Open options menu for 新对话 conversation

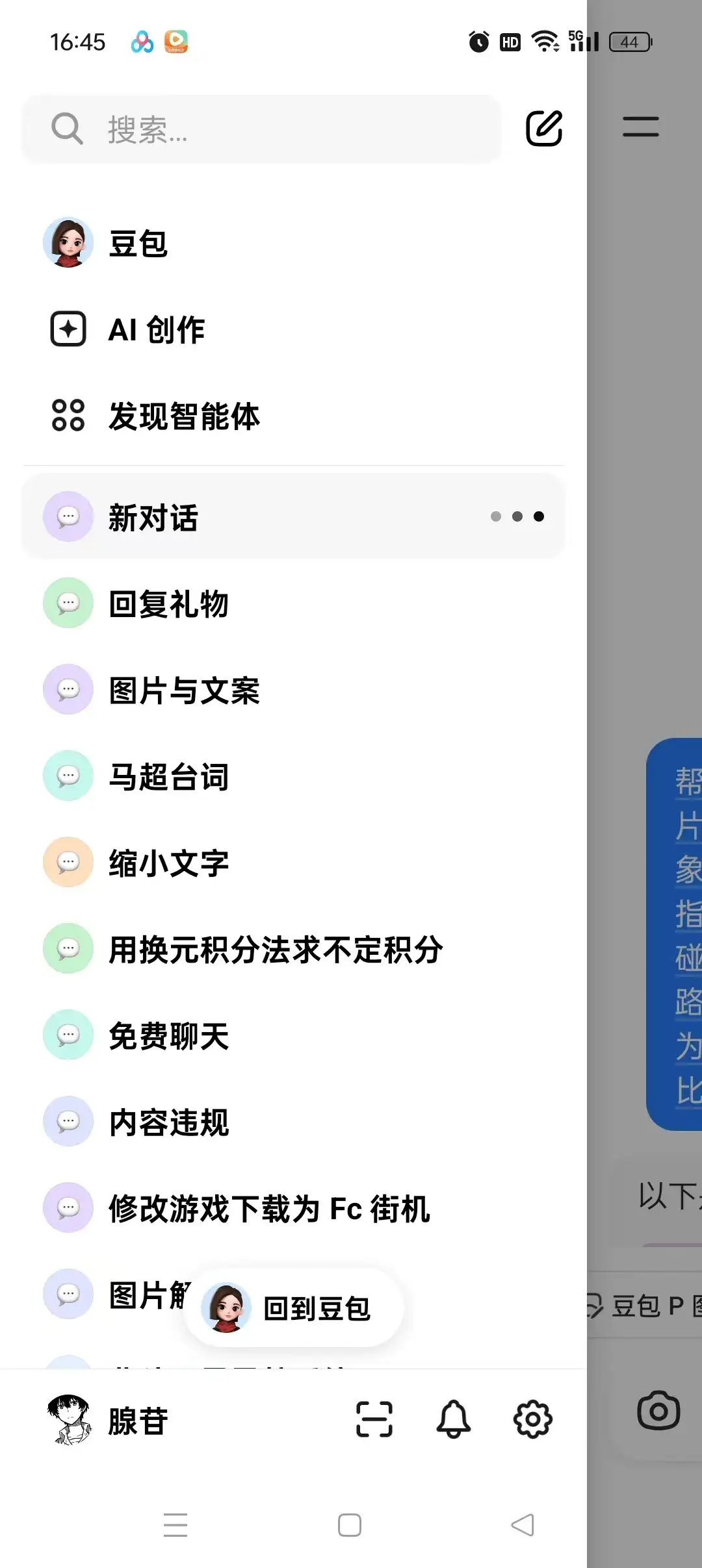tap(517, 516)
